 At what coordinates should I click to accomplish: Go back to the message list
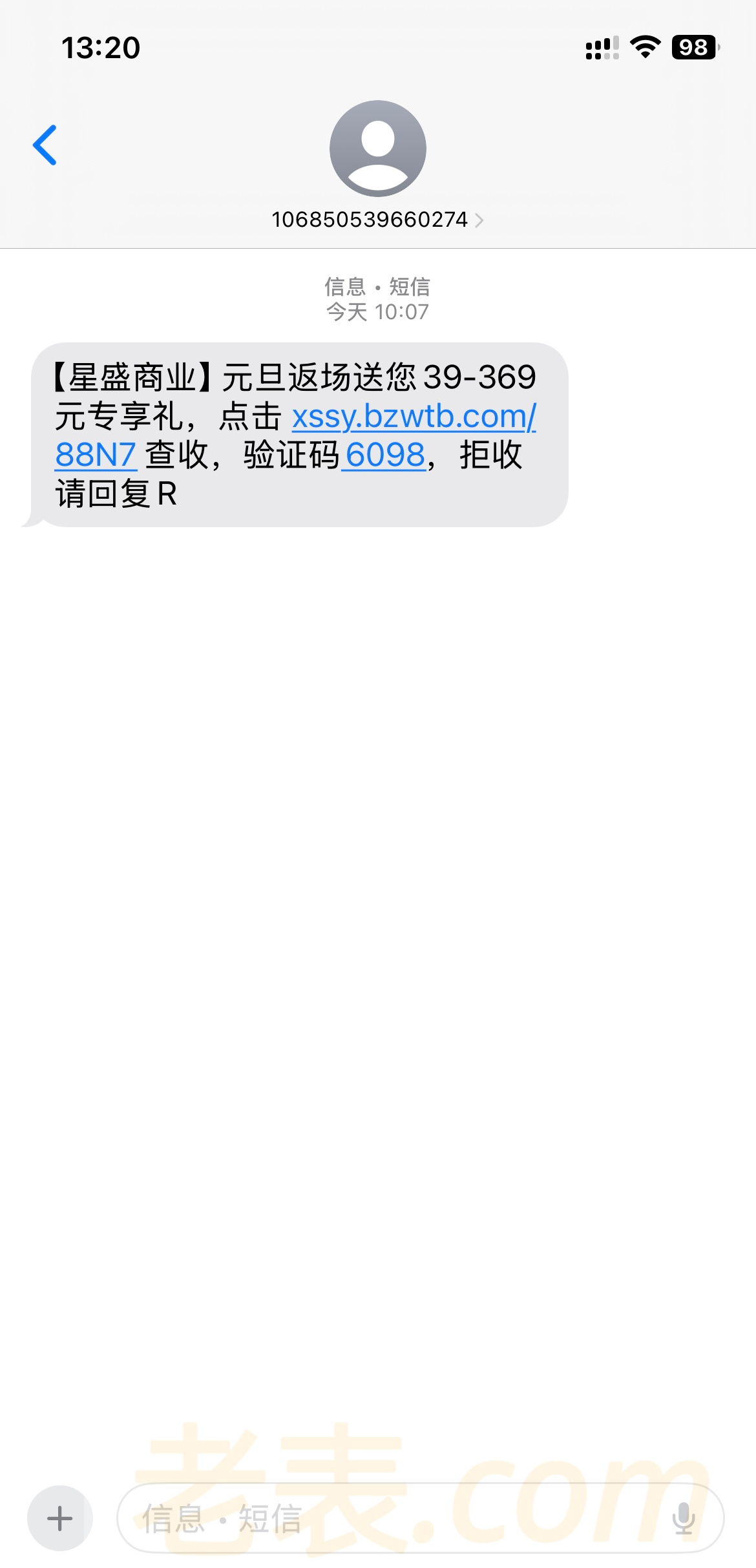pyautogui.click(x=45, y=145)
